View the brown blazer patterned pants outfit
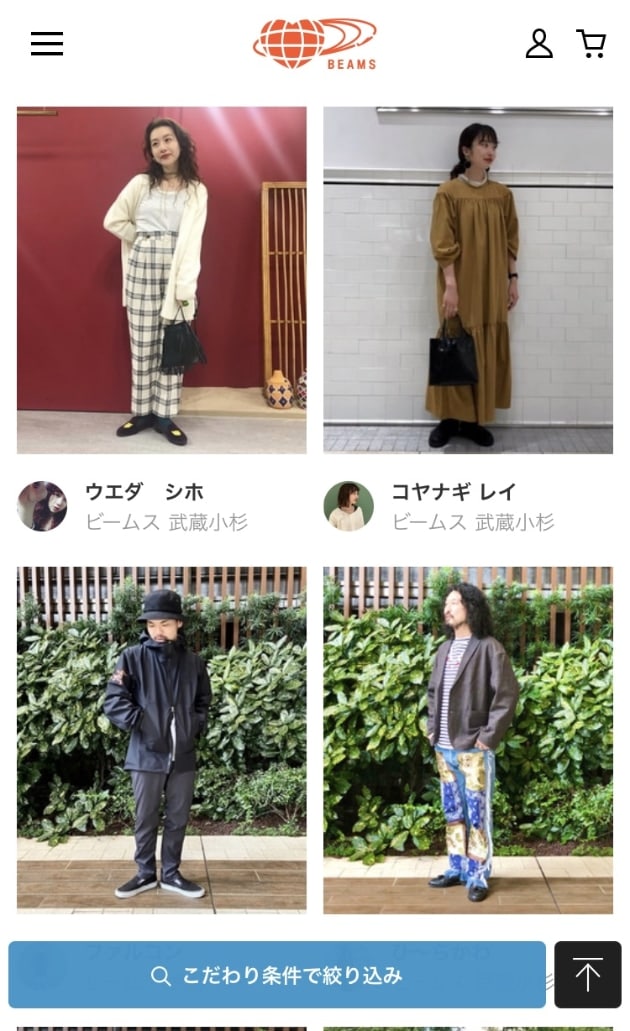Screen dimensions: 630x1031 coord(468,740)
